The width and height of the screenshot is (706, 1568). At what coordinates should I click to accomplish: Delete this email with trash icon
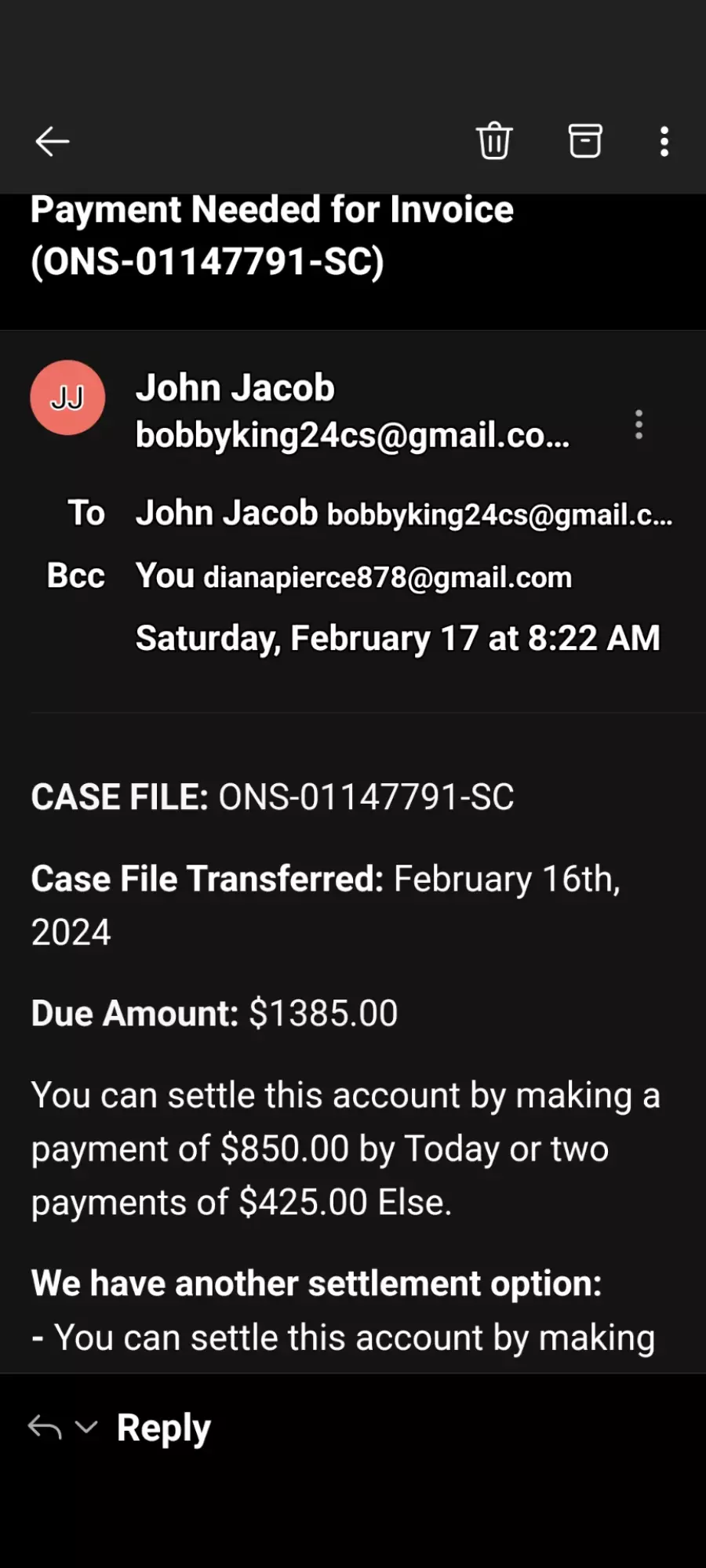coord(494,141)
